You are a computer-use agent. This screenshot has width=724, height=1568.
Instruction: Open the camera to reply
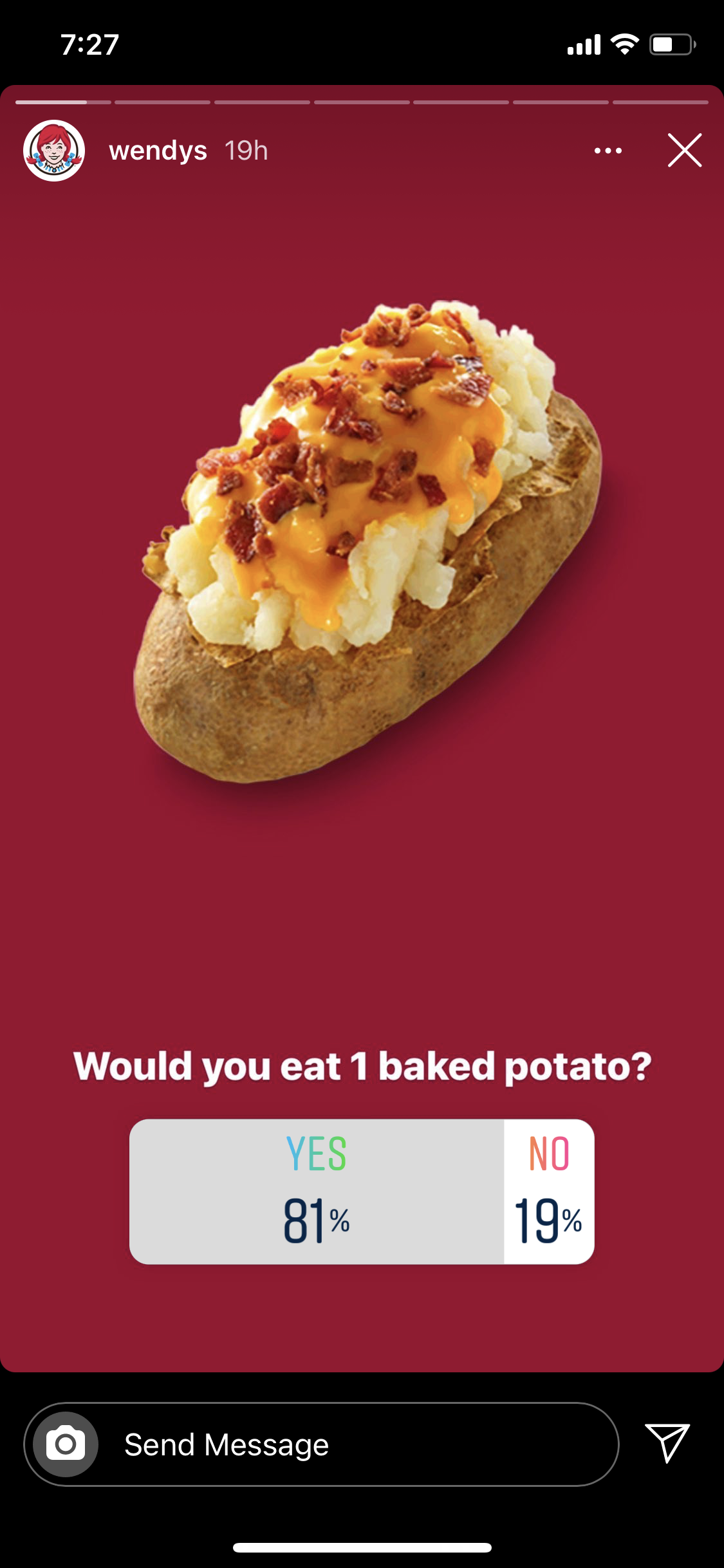(x=66, y=1444)
